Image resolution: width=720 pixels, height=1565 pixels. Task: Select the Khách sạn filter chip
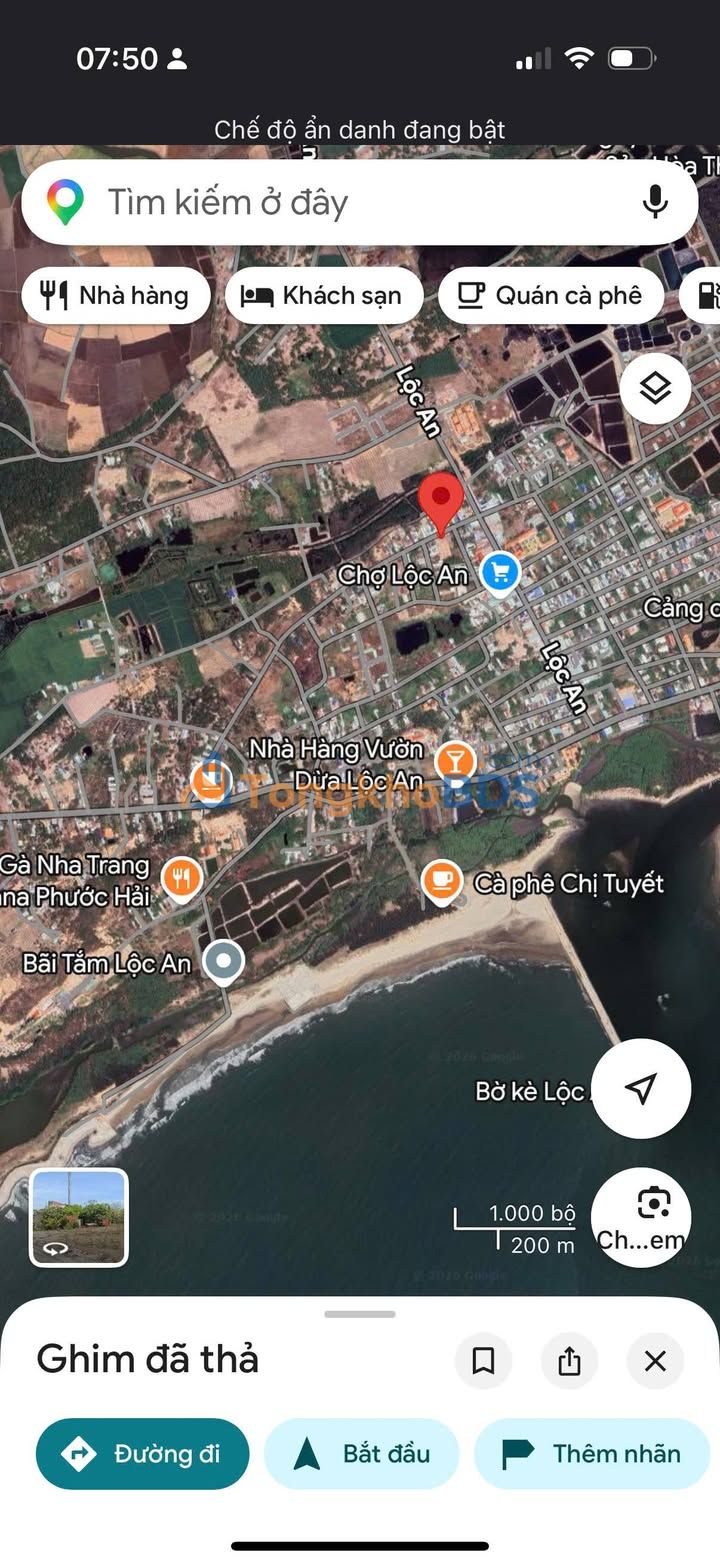(x=324, y=295)
